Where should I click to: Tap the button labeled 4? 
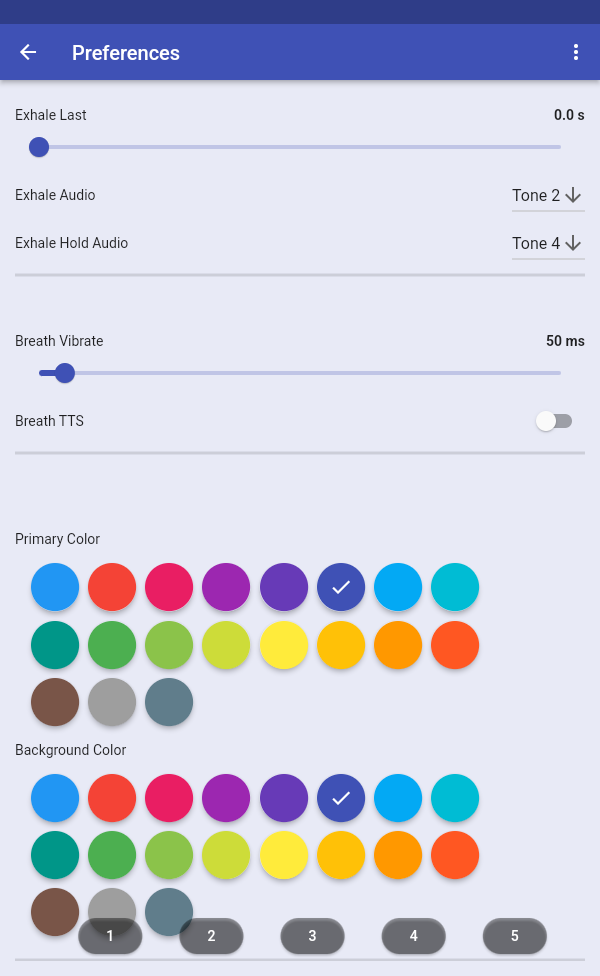pyautogui.click(x=413, y=936)
